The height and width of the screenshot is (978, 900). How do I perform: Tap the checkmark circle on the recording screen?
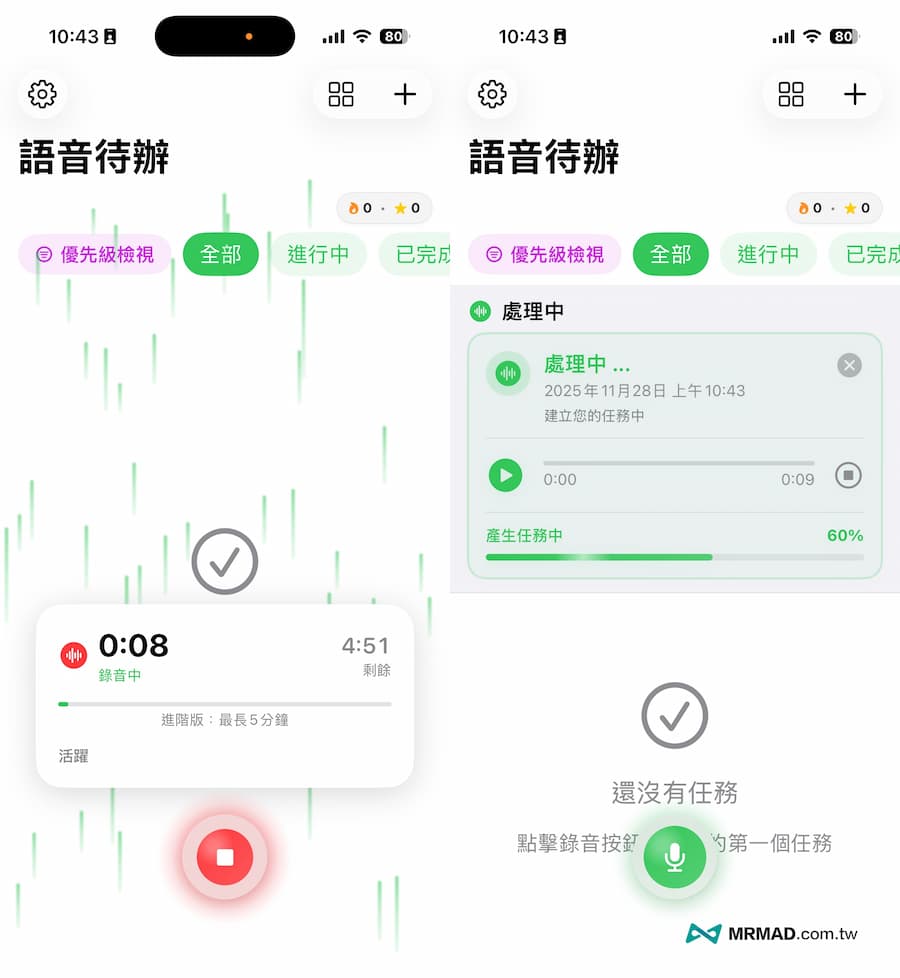tap(224, 561)
